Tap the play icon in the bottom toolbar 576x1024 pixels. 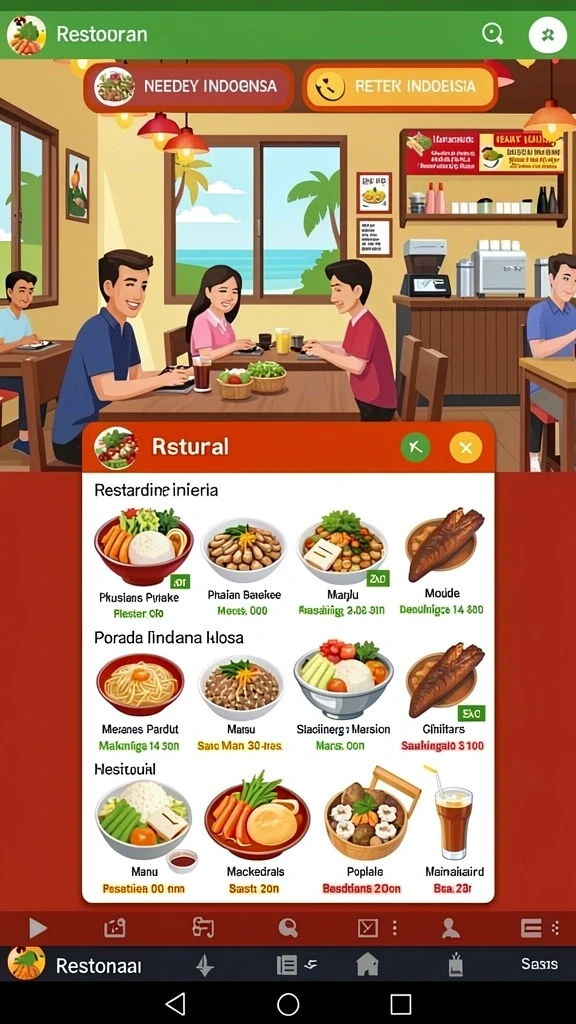point(37,928)
